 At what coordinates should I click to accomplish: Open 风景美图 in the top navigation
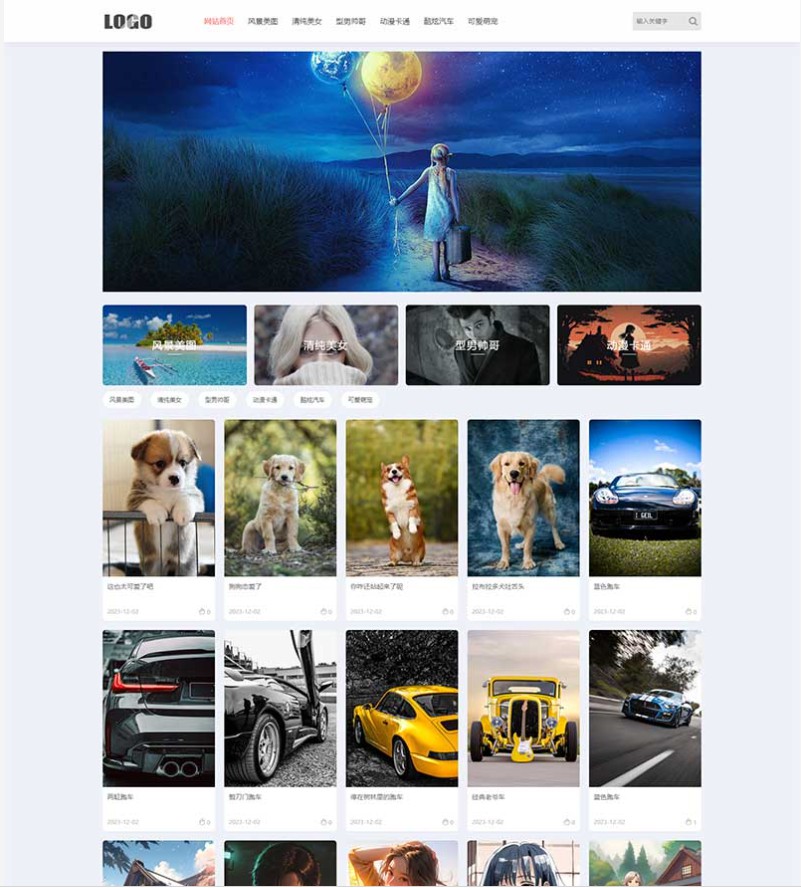(x=263, y=21)
